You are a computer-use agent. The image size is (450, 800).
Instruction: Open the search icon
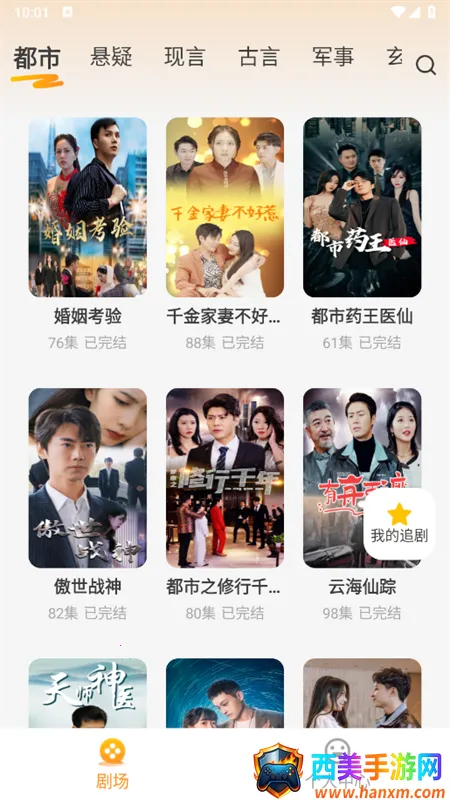click(x=426, y=65)
